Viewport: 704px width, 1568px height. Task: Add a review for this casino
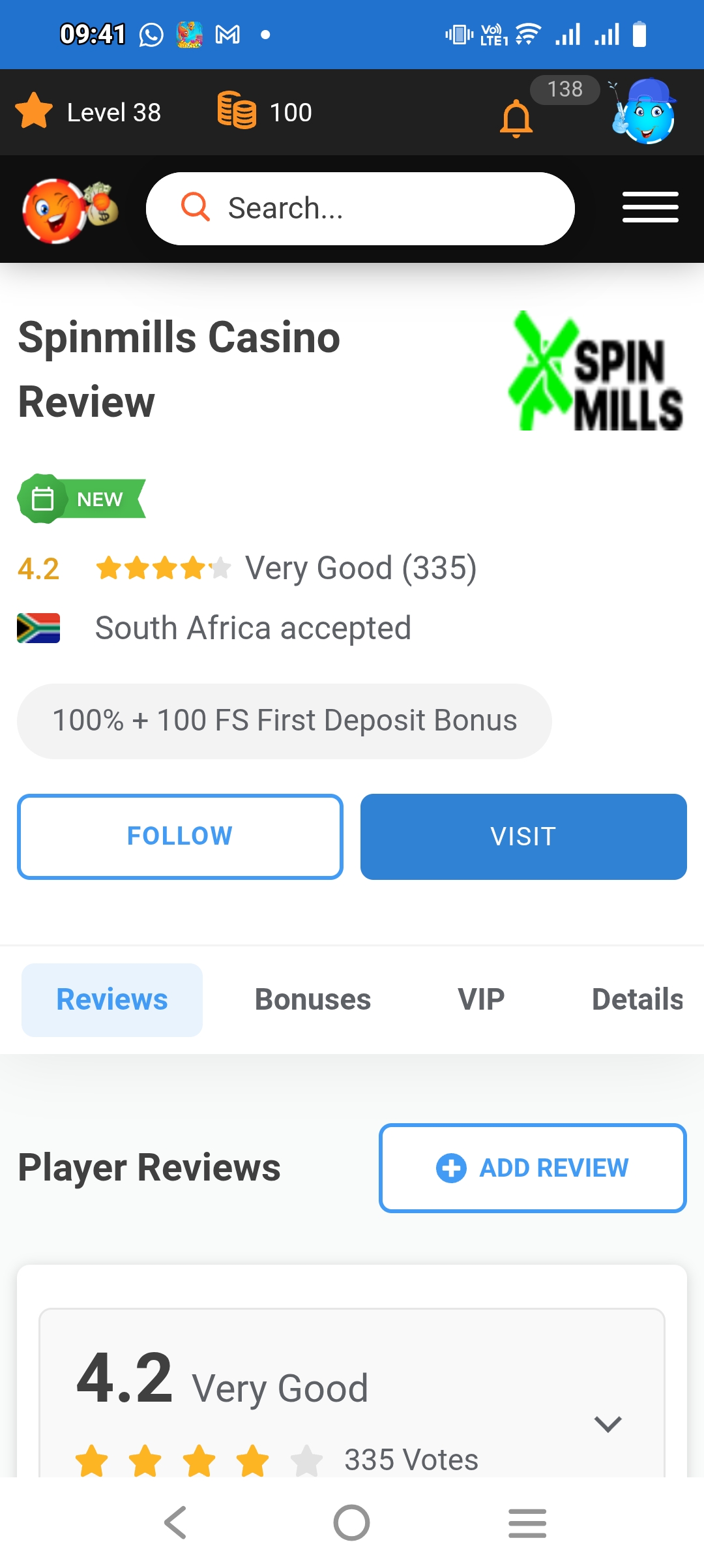point(533,1168)
